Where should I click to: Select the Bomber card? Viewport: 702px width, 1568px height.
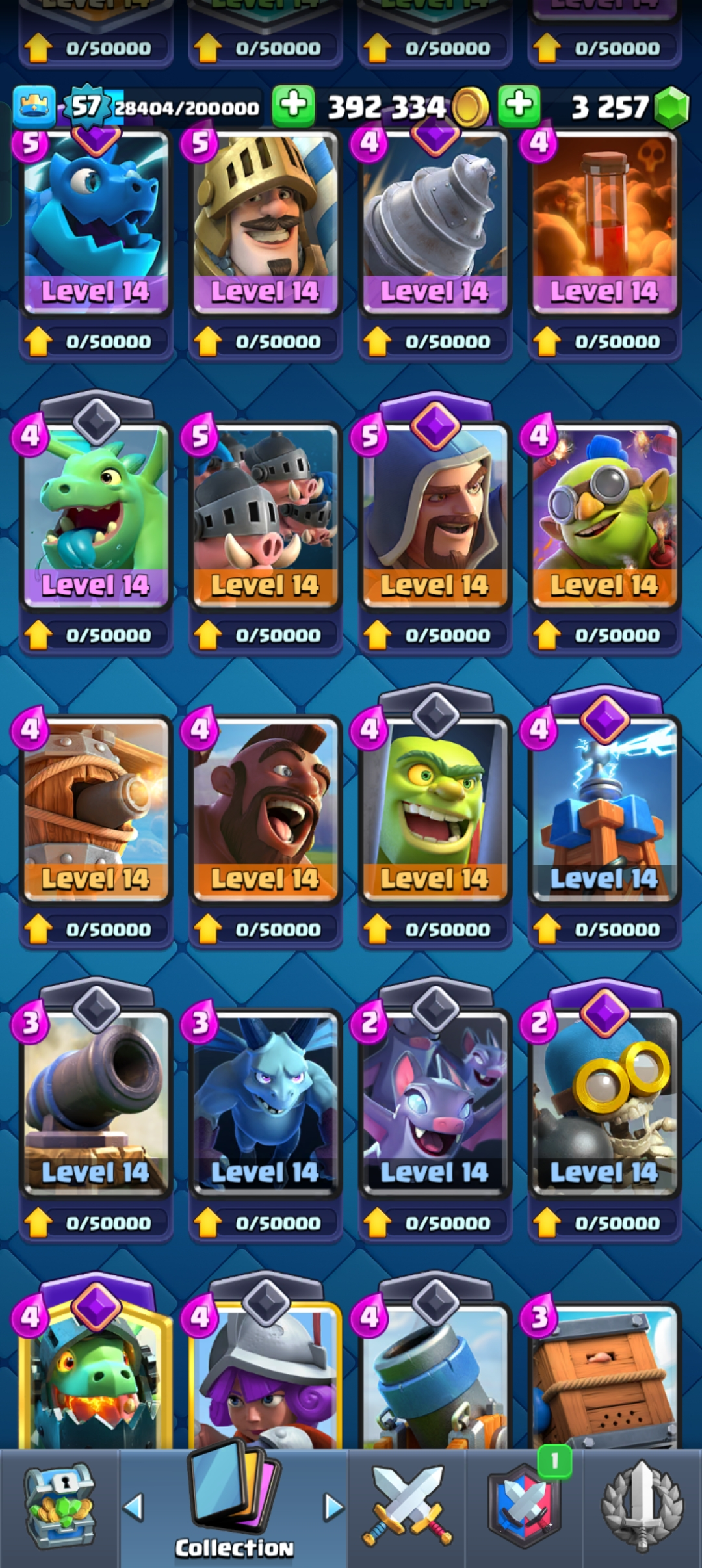point(604,1100)
